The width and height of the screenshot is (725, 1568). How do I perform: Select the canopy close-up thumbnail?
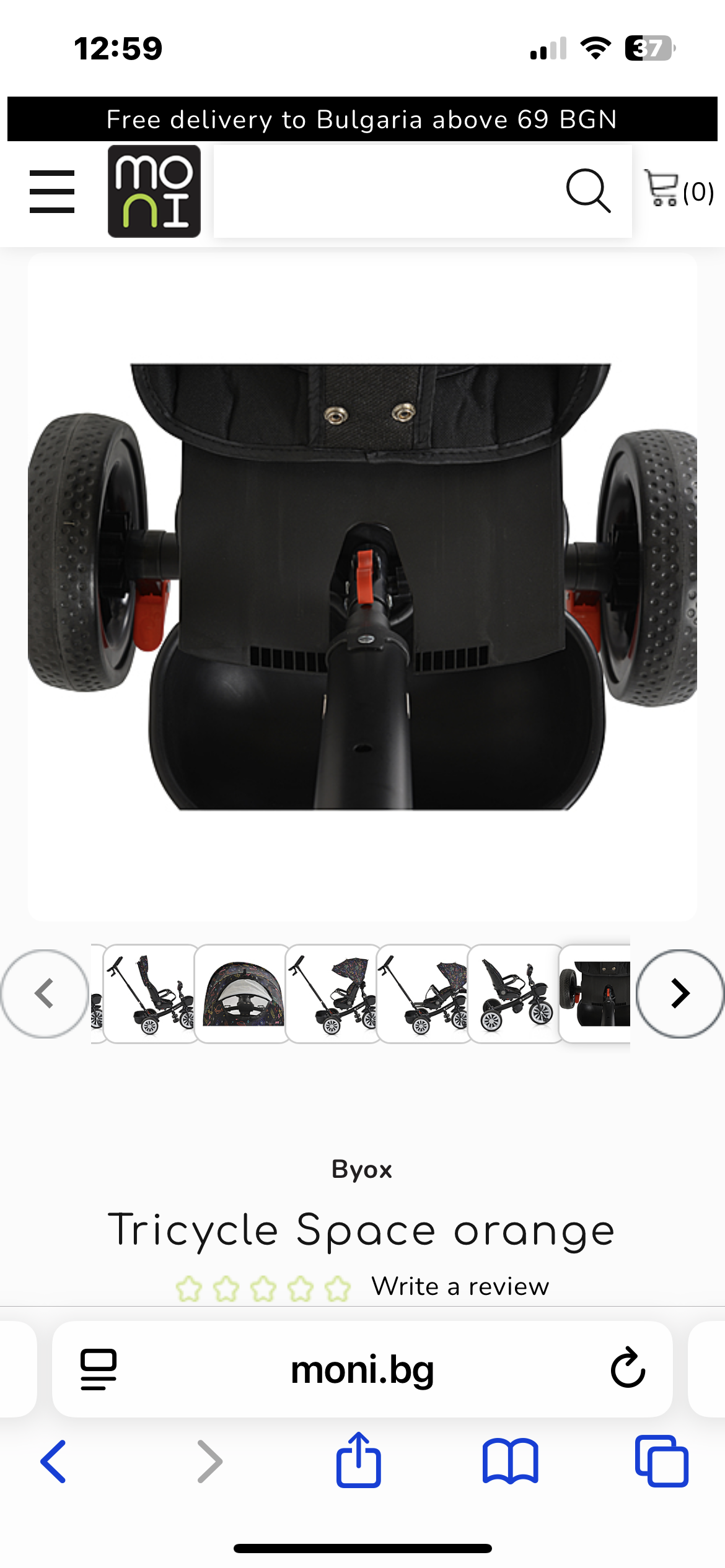pos(242,993)
